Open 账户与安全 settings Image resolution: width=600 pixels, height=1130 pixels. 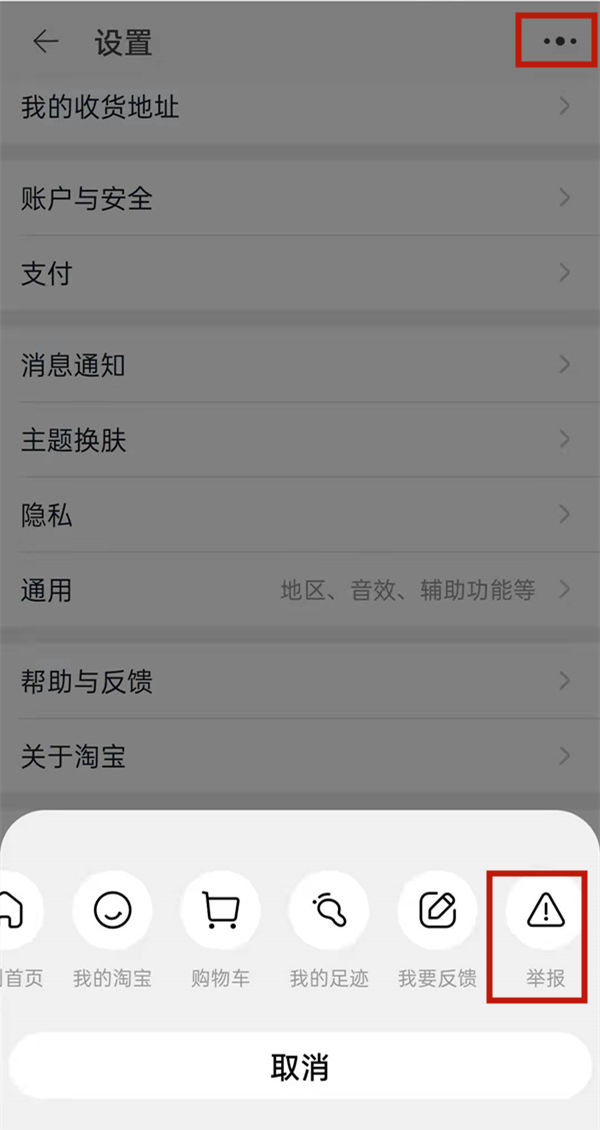(x=300, y=198)
